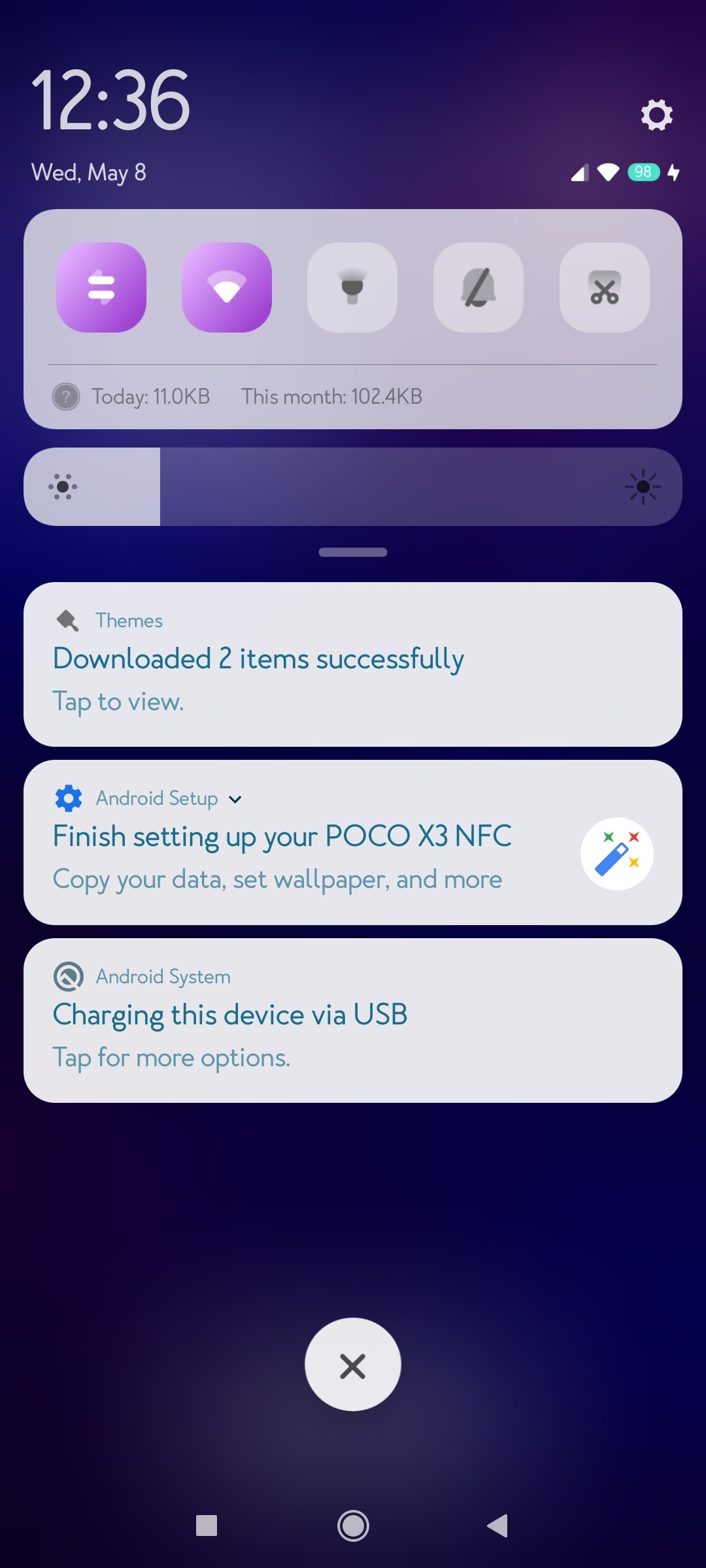Open Charging this device via USB notification

353,1021
